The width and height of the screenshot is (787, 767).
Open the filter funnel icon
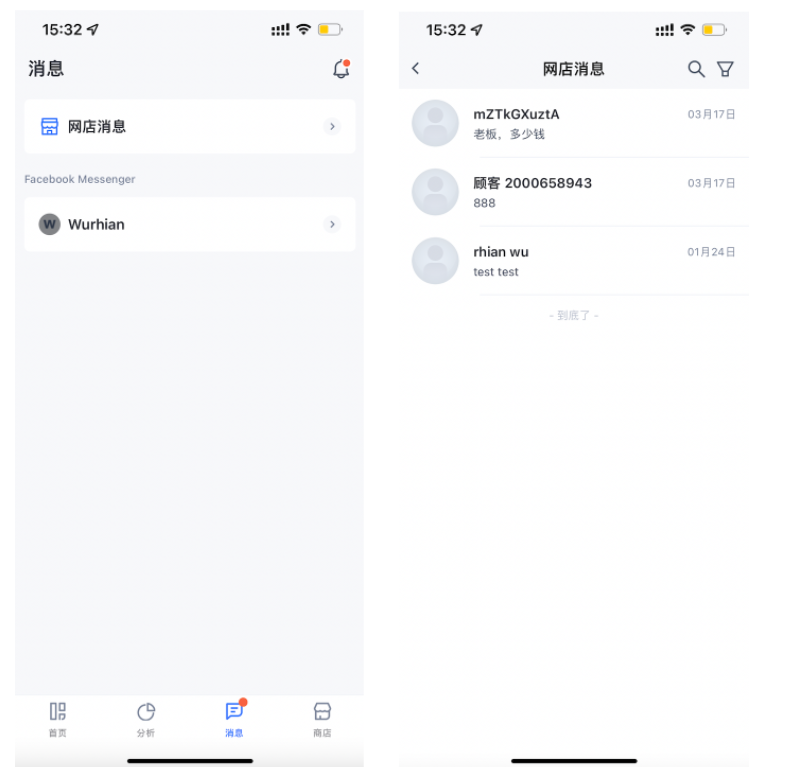(725, 69)
